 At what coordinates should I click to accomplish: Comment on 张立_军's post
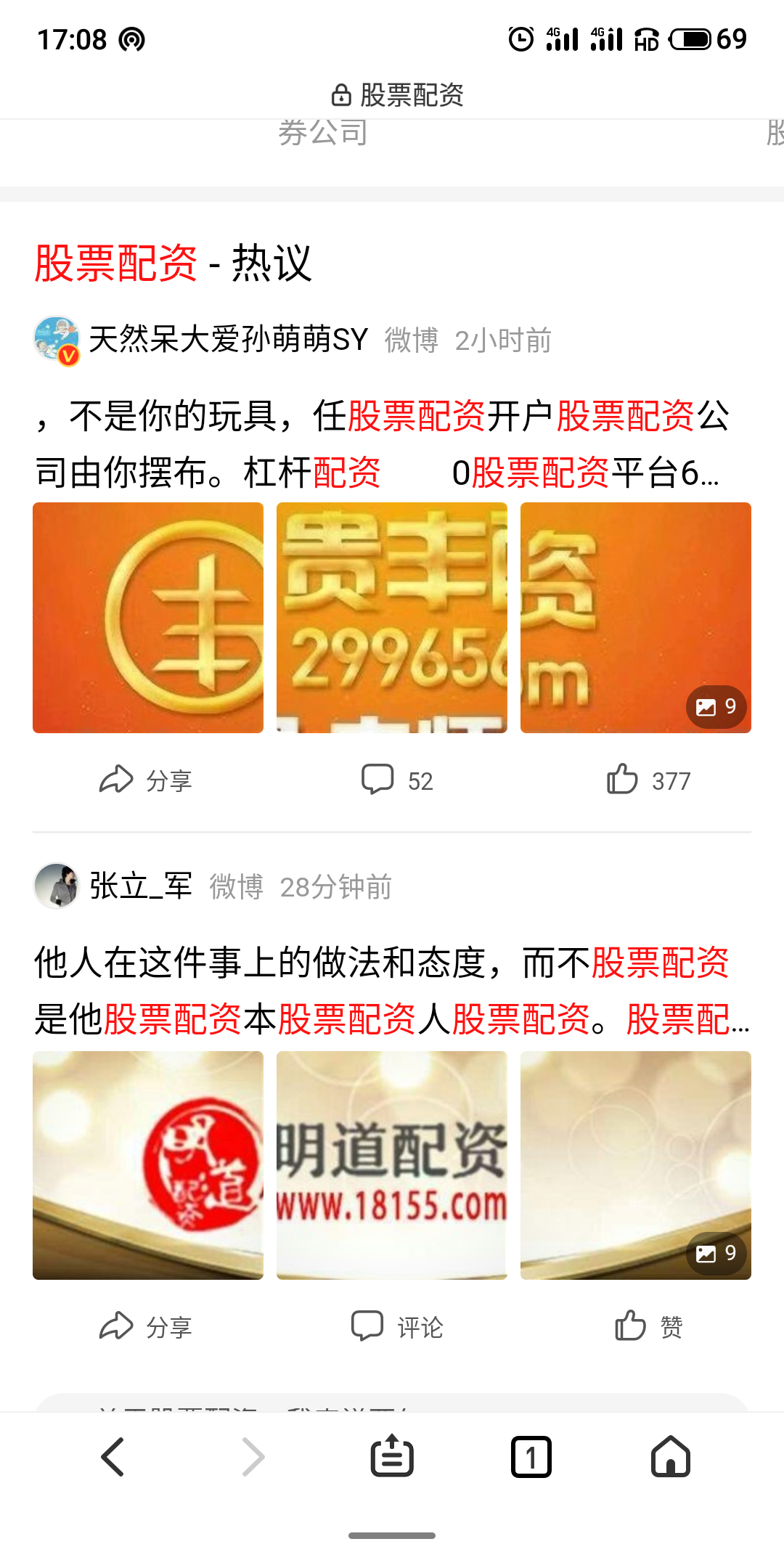tap(397, 1327)
